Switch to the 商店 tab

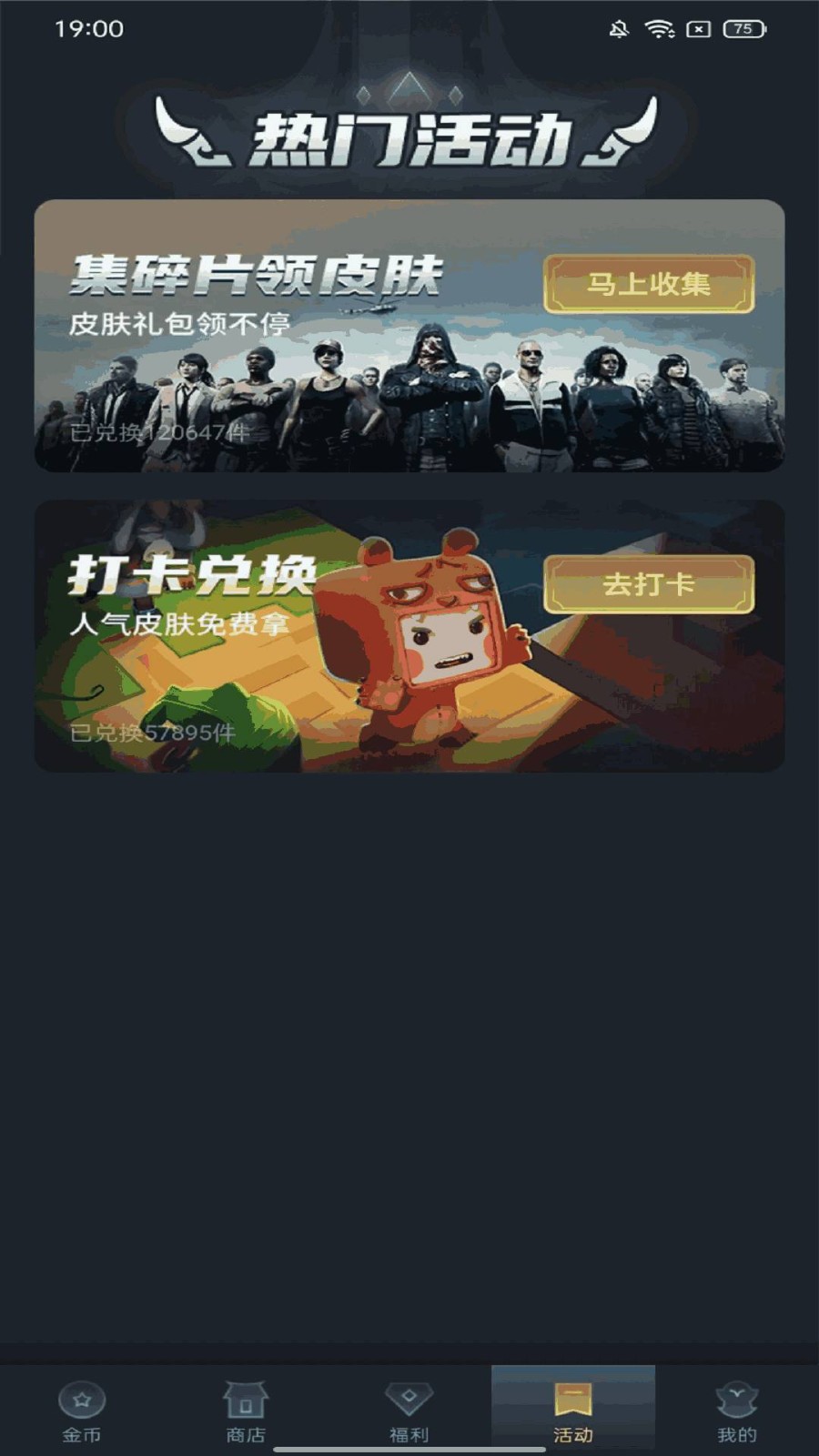246,1411
